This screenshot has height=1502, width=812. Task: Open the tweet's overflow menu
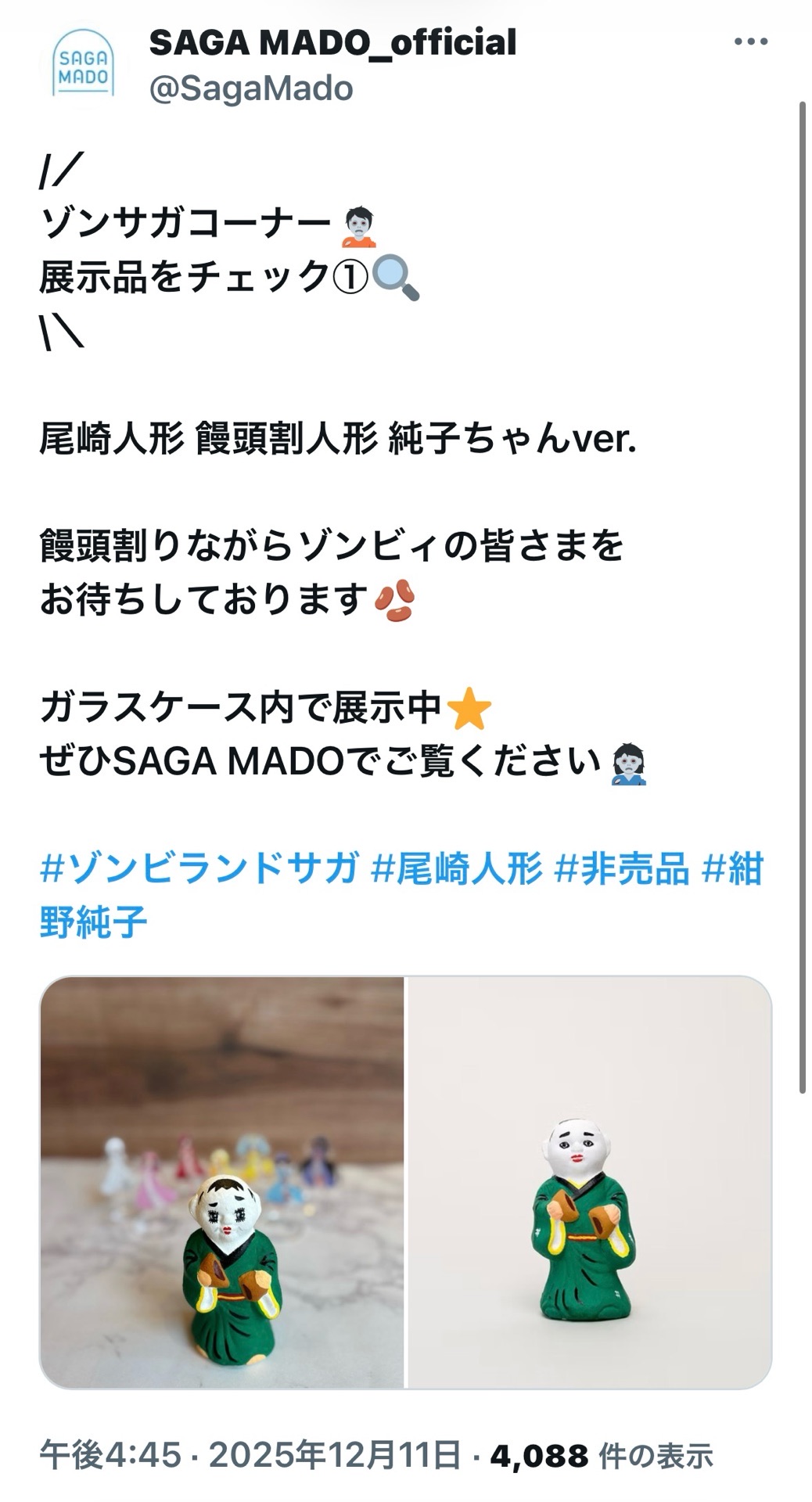click(750, 42)
